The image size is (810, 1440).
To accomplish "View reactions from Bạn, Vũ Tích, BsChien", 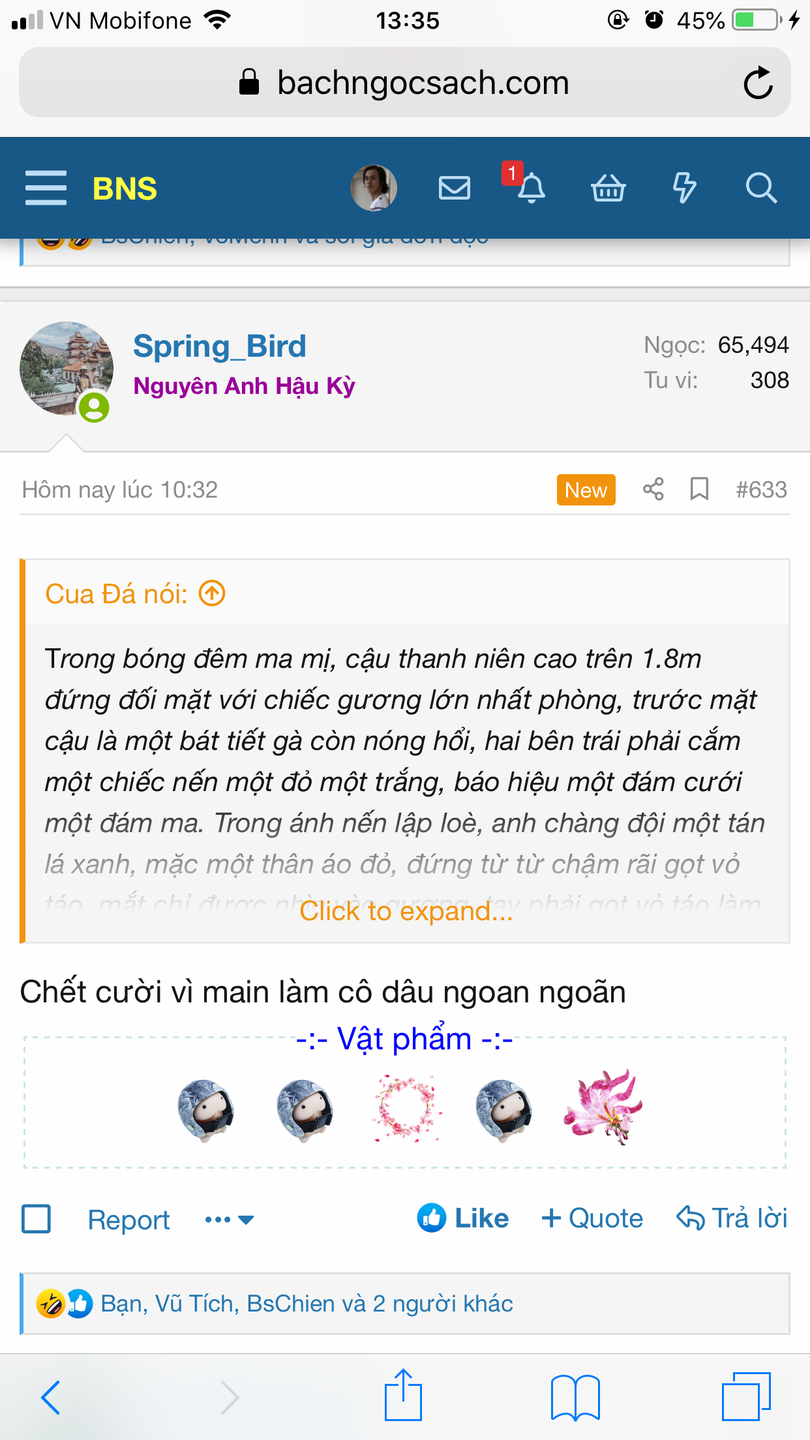I will pyautogui.click(x=300, y=1303).
